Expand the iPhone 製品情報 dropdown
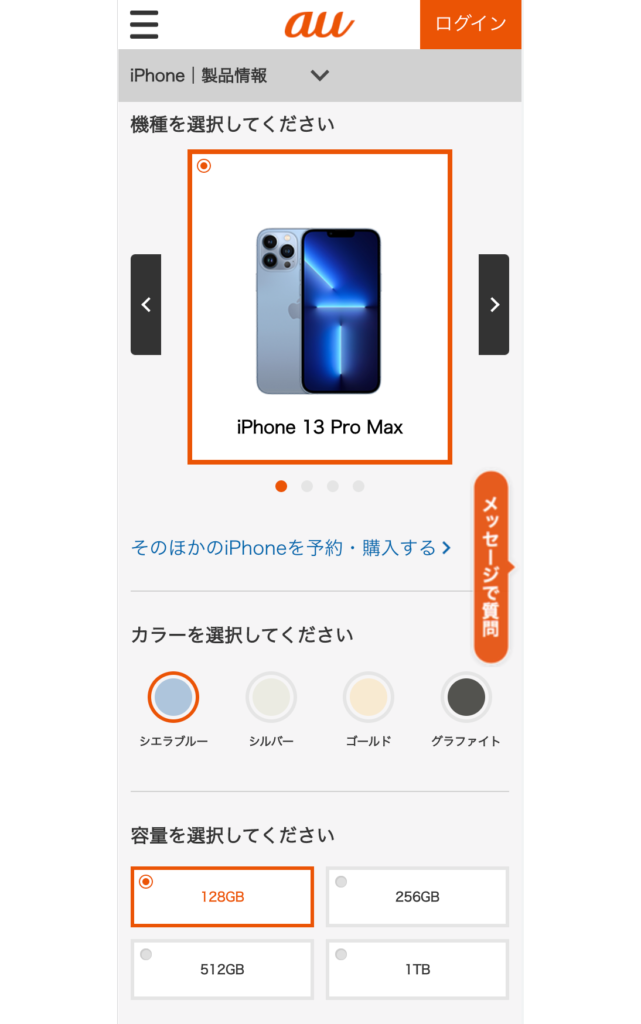This screenshot has width=641, height=1024. point(319,75)
